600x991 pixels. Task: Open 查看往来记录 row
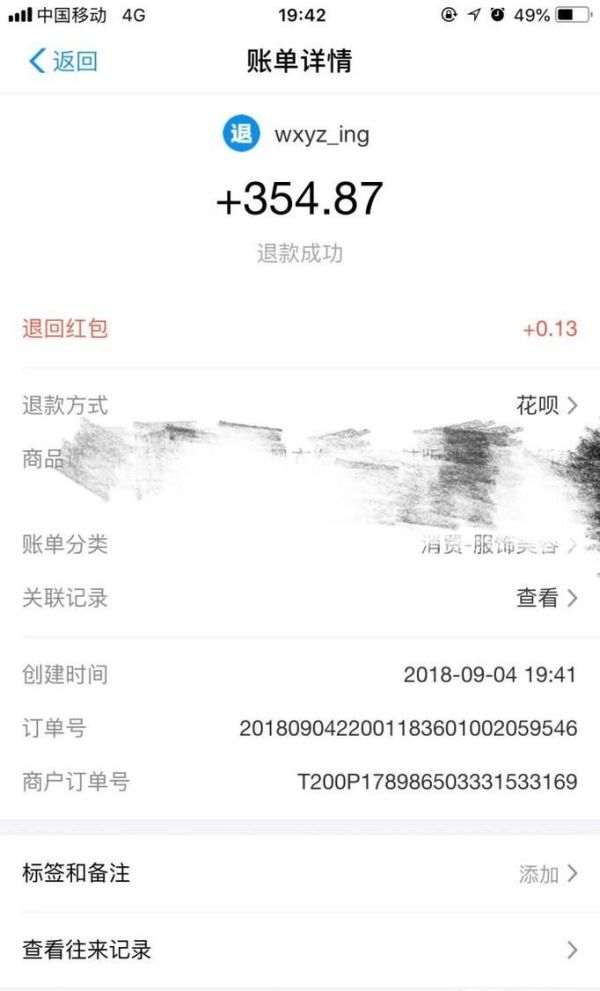pyautogui.click(x=300, y=949)
